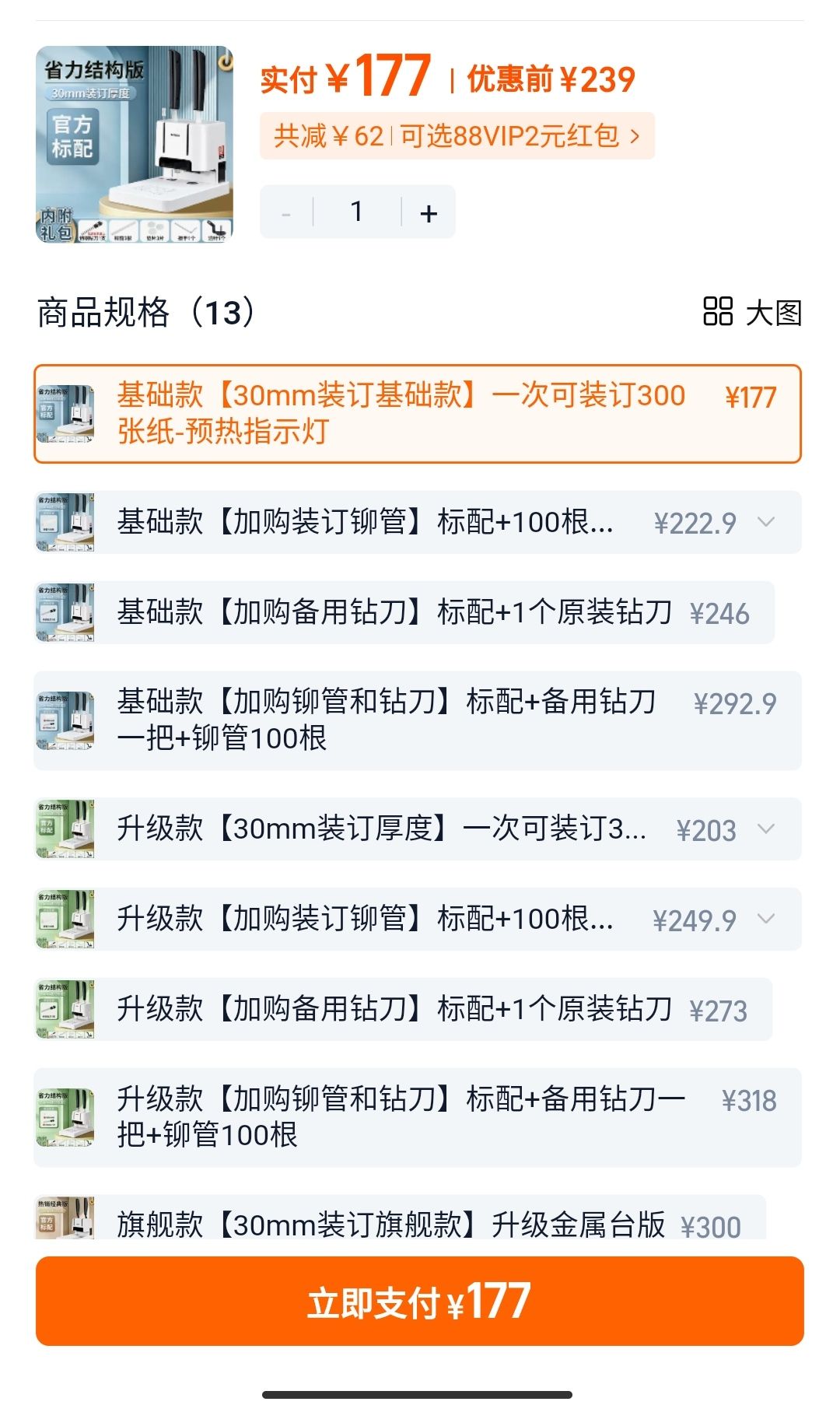Tap the quantity field showing 1

pyautogui.click(x=357, y=212)
